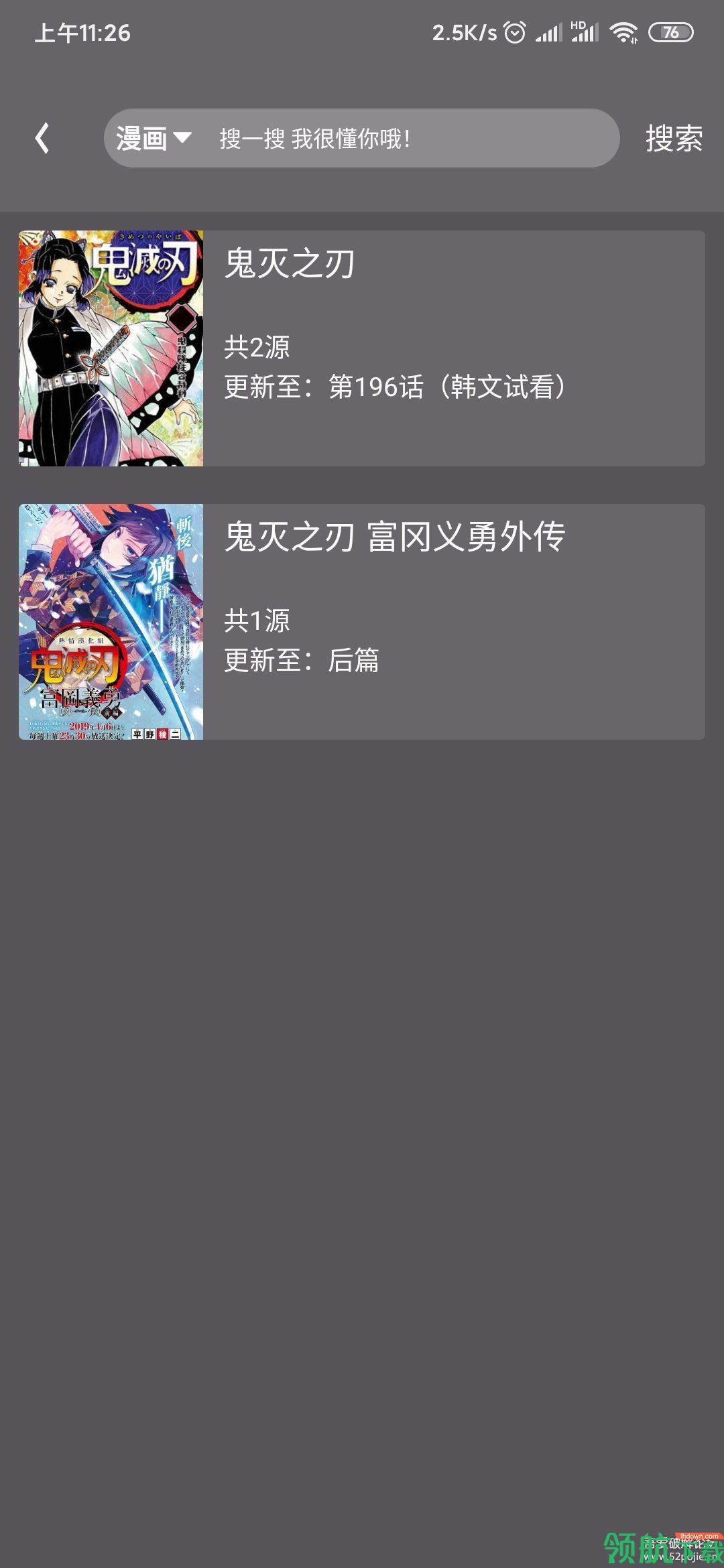Tap the 搜索 search button
724x1568 pixels.
pos(674,137)
